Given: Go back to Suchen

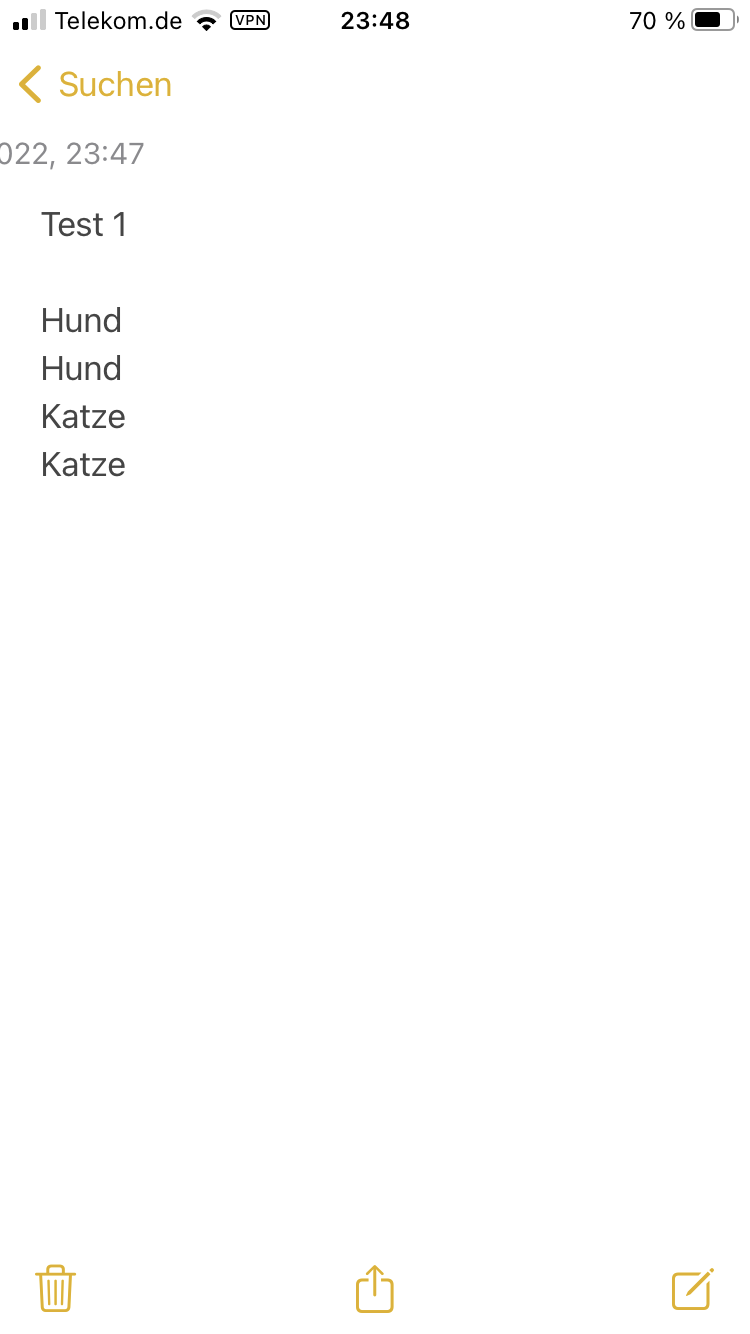Looking at the screenshot, I should pyautogui.click(x=95, y=85).
